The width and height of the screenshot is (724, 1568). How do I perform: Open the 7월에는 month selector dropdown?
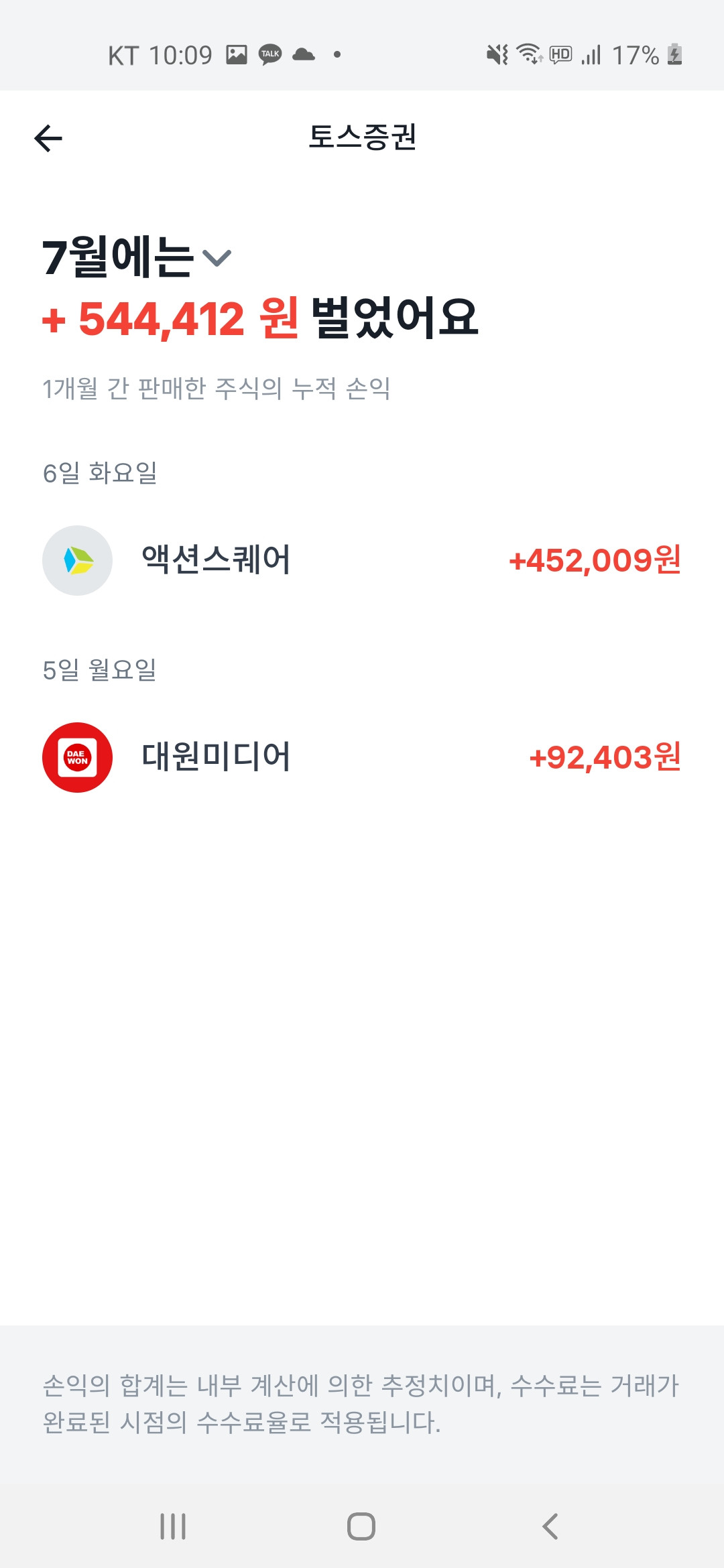pos(137,257)
